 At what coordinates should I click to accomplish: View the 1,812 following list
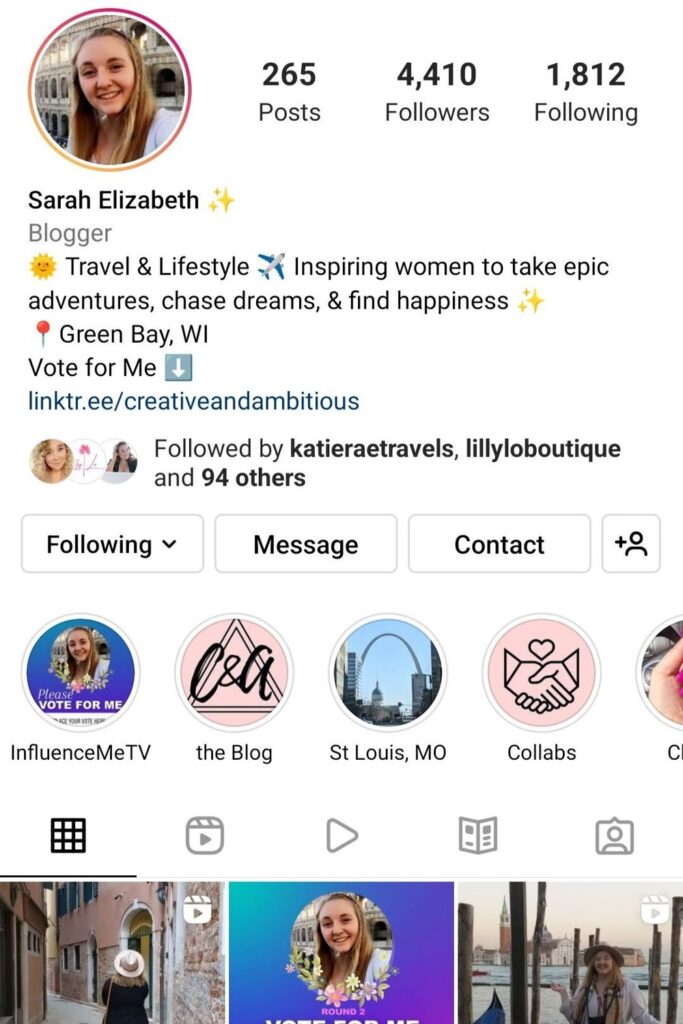click(586, 92)
